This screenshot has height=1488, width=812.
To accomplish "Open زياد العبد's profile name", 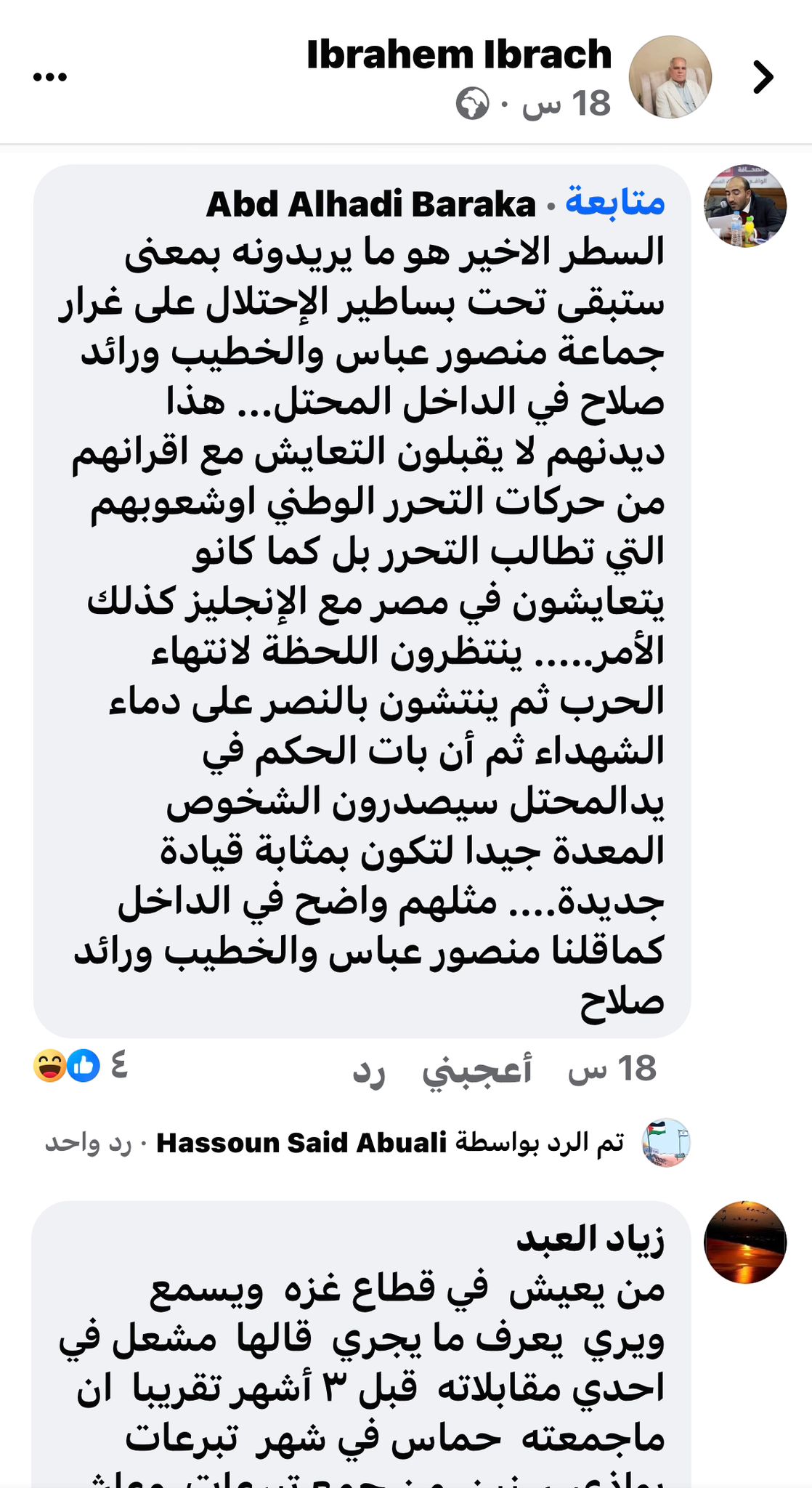I will pyautogui.click(x=590, y=1240).
